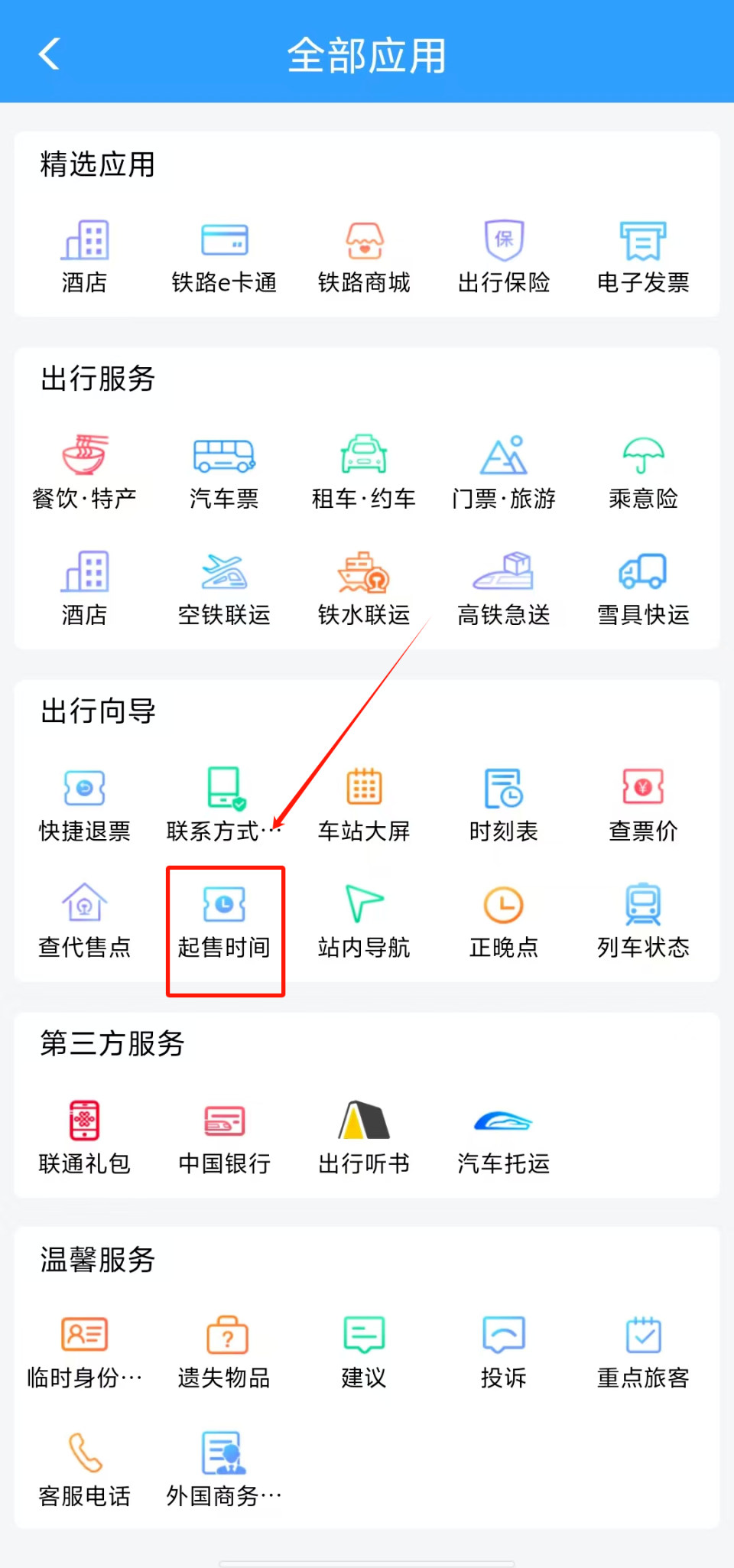Open the 餐饮·特产 service

pos(84,470)
